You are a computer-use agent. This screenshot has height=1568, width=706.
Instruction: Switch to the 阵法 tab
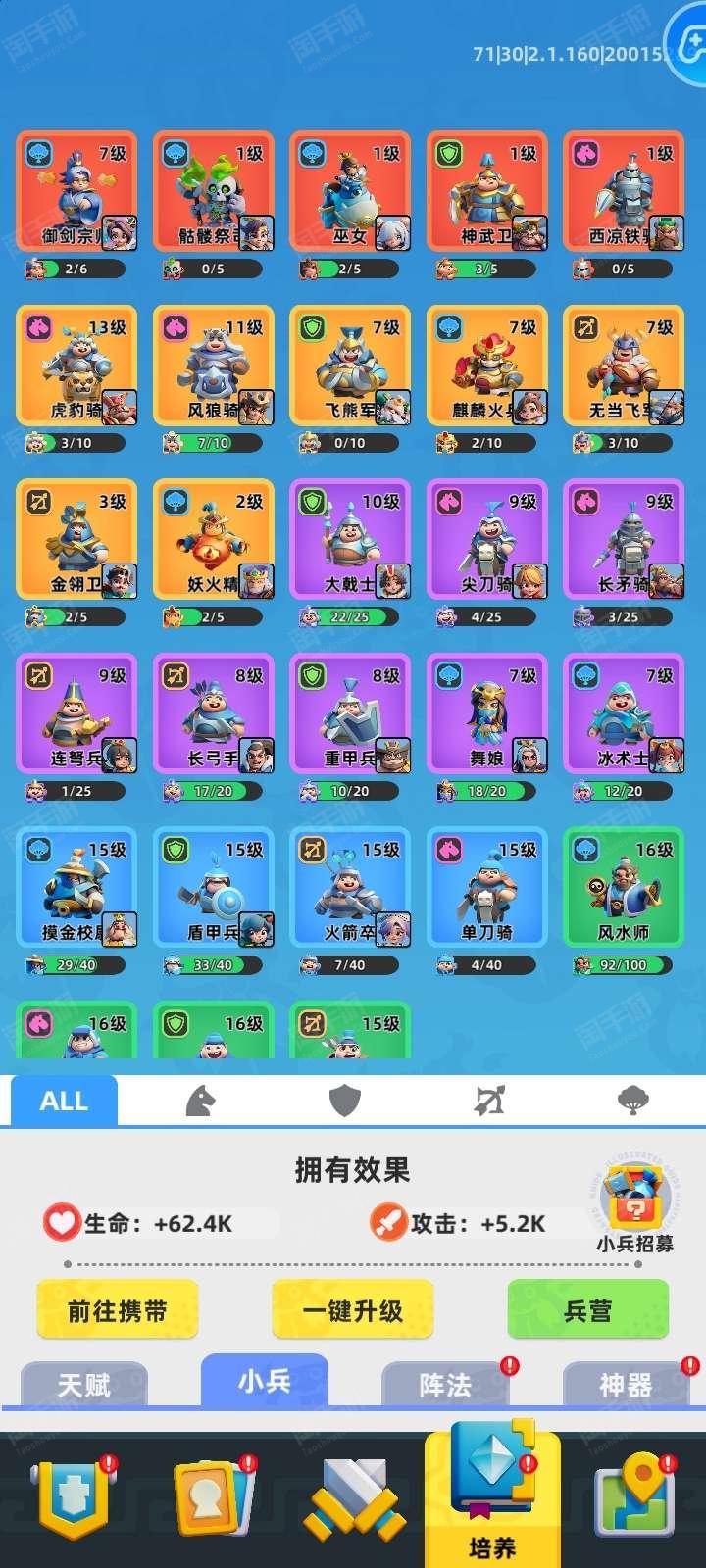point(445,1384)
